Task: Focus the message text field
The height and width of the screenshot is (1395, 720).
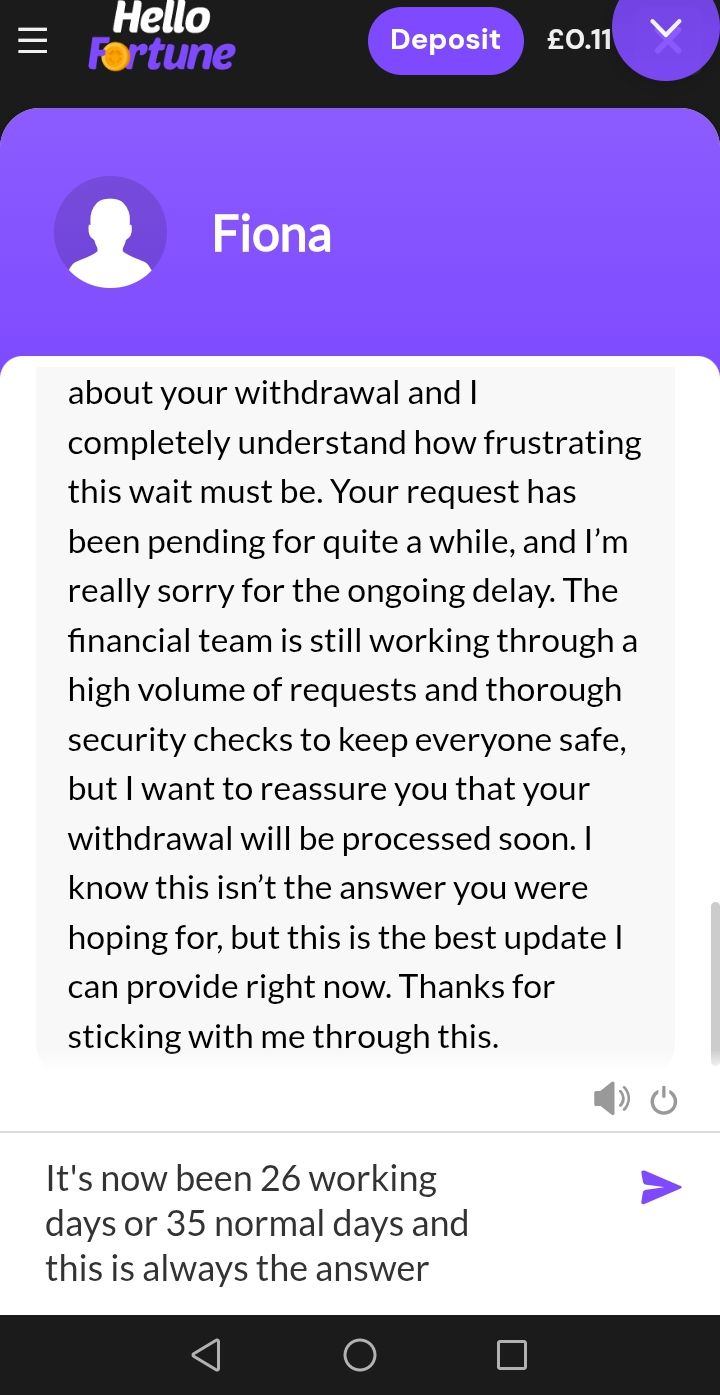Action: click(x=320, y=1223)
